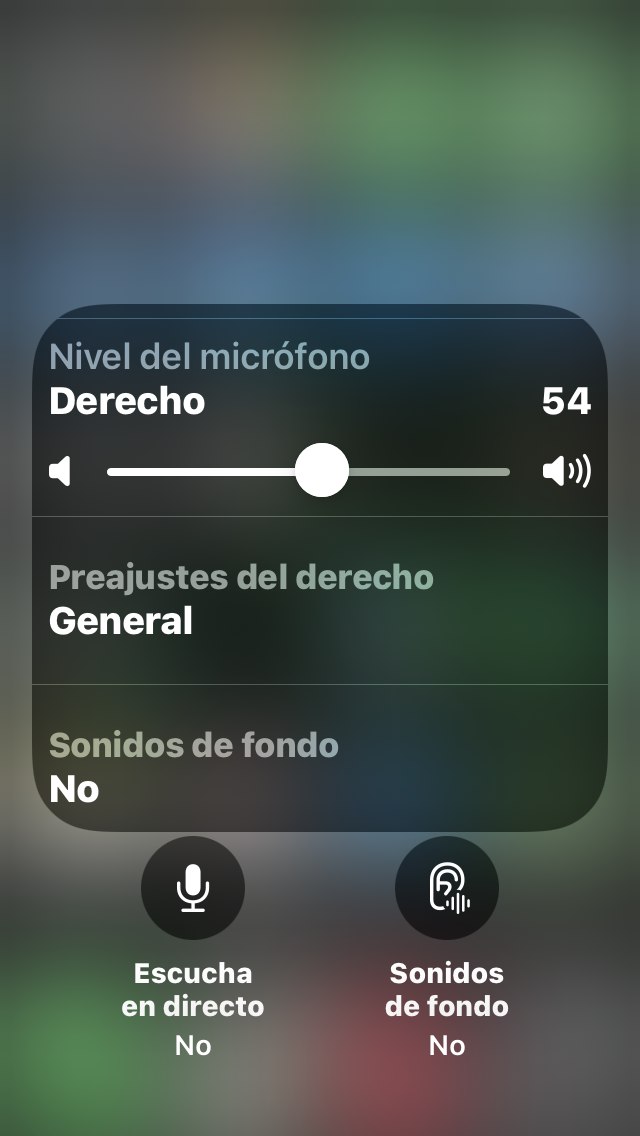The image size is (640, 1136).
Task: Enable the Sonidos de fondo ear button
Action: click(x=447, y=888)
